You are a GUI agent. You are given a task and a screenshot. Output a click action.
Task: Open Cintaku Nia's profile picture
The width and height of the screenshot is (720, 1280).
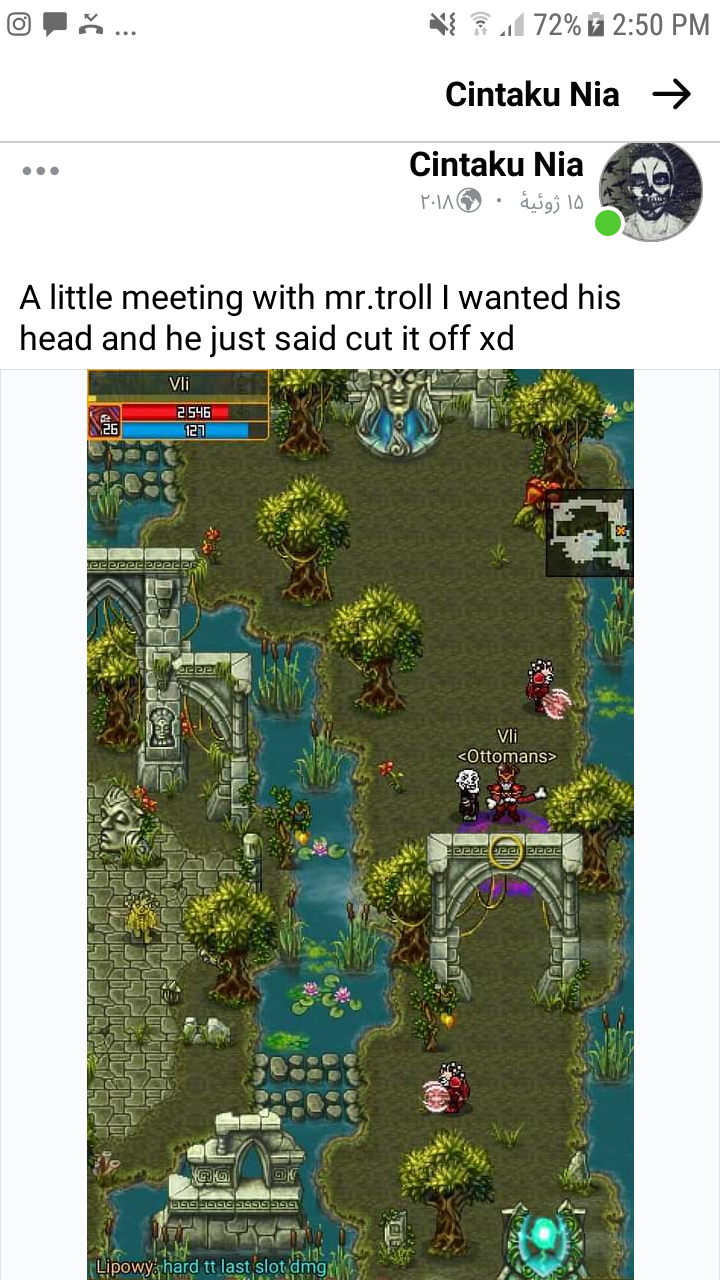point(650,191)
